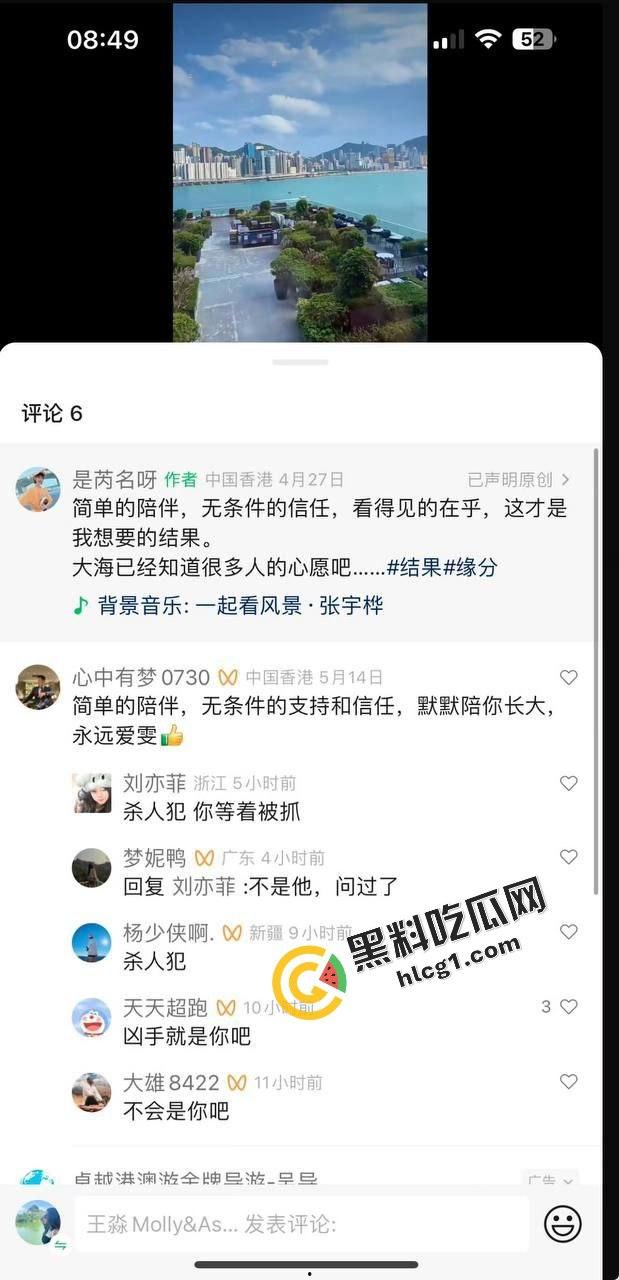Open the #结果 hashtag

click(x=414, y=568)
